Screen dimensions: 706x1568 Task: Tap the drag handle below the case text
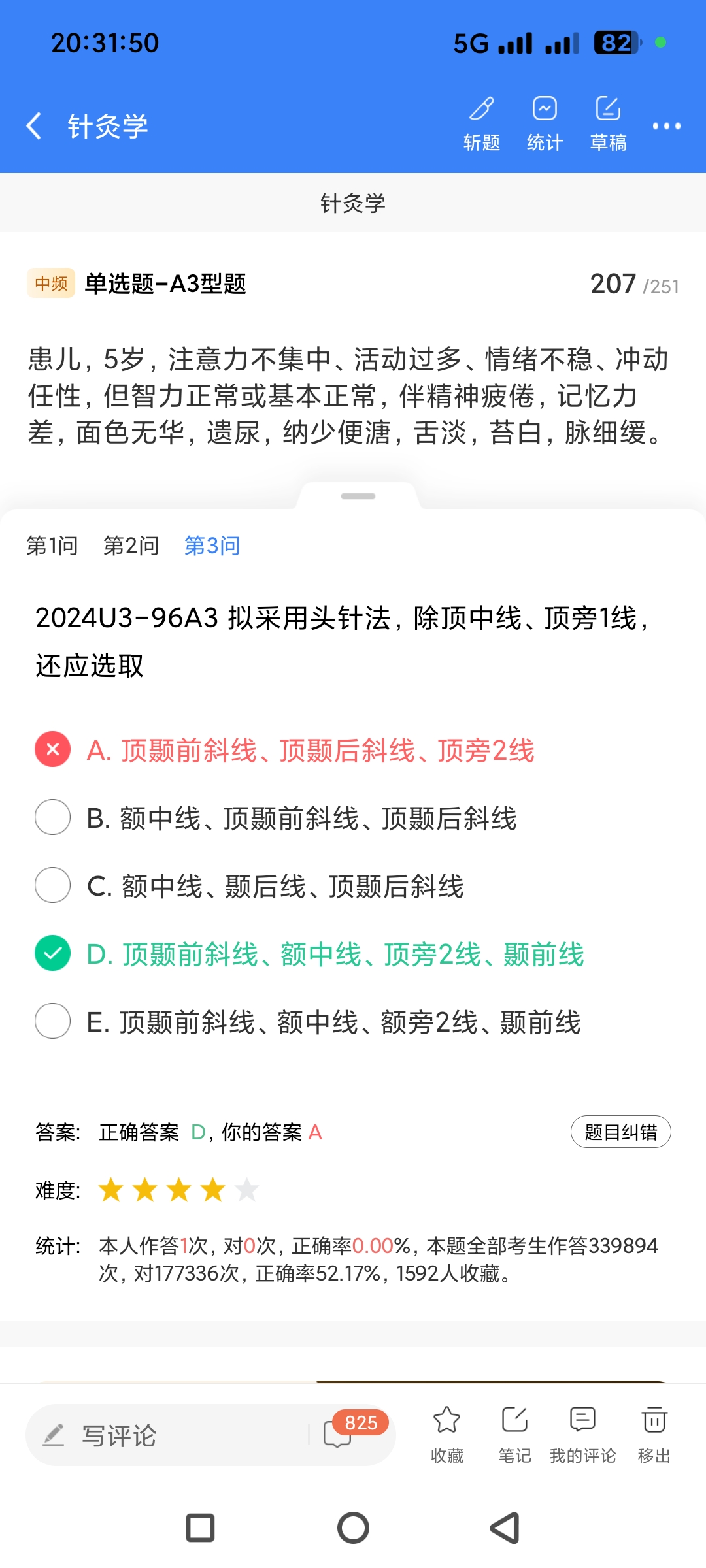click(x=358, y=497)
